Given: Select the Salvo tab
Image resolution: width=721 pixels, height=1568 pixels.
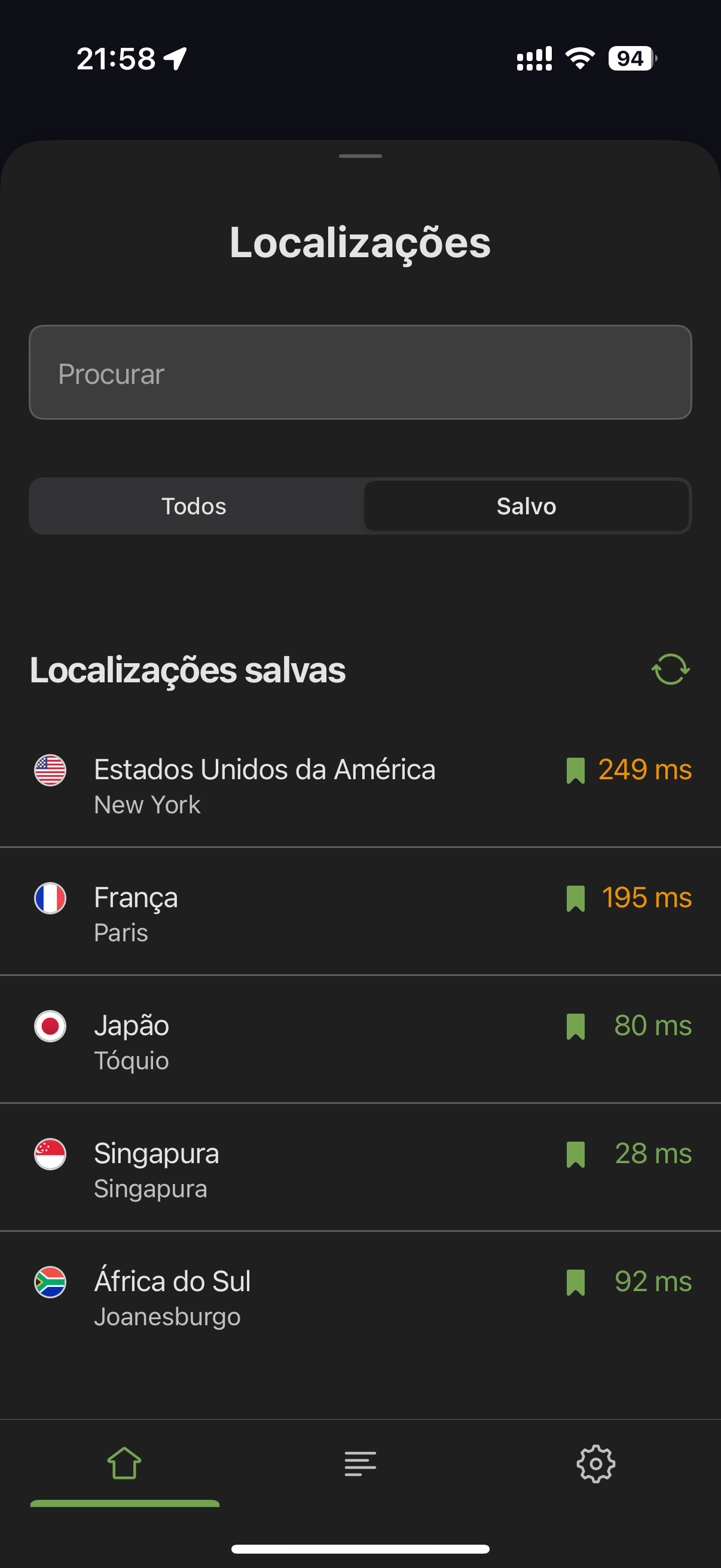Looking at the screenshot, I should click(x=526, y=506).
